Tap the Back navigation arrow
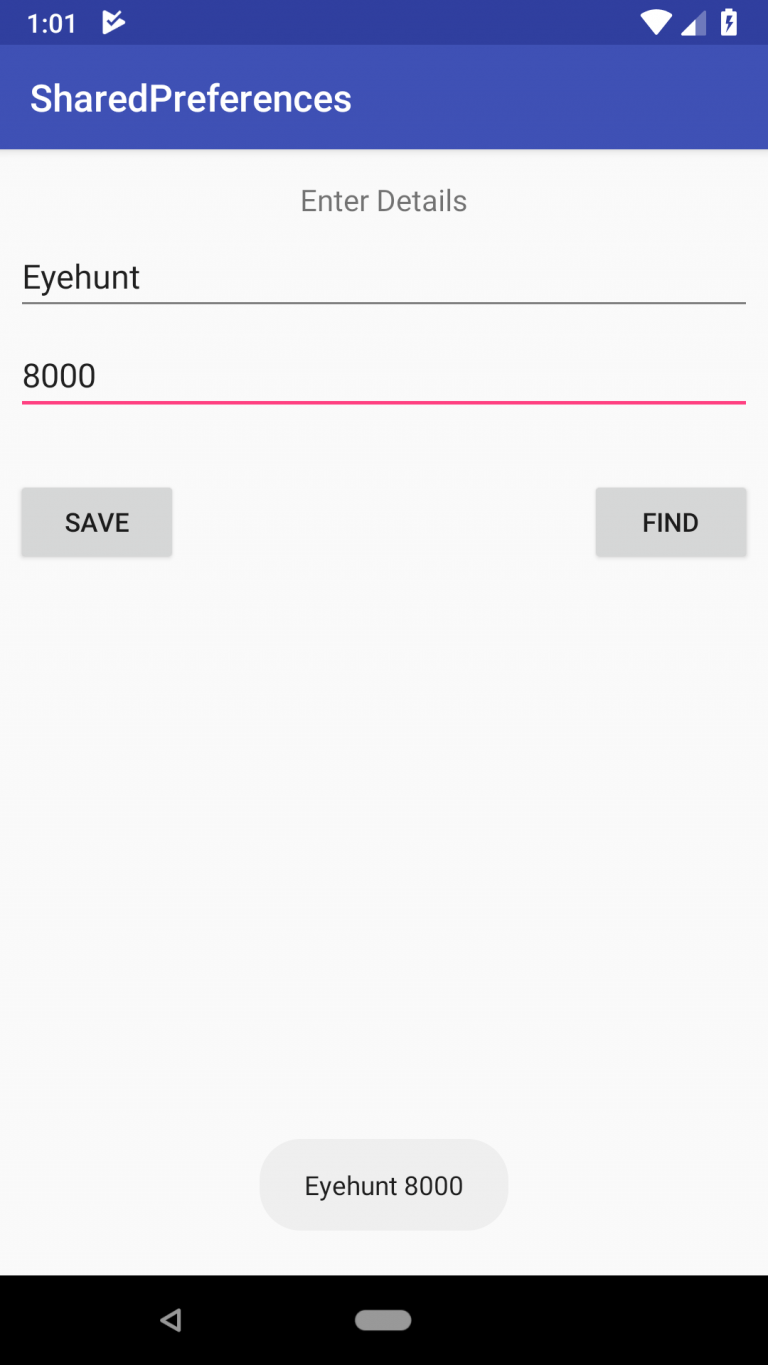The width and height of the screenshot is (768, 1365). [171, 1320]
